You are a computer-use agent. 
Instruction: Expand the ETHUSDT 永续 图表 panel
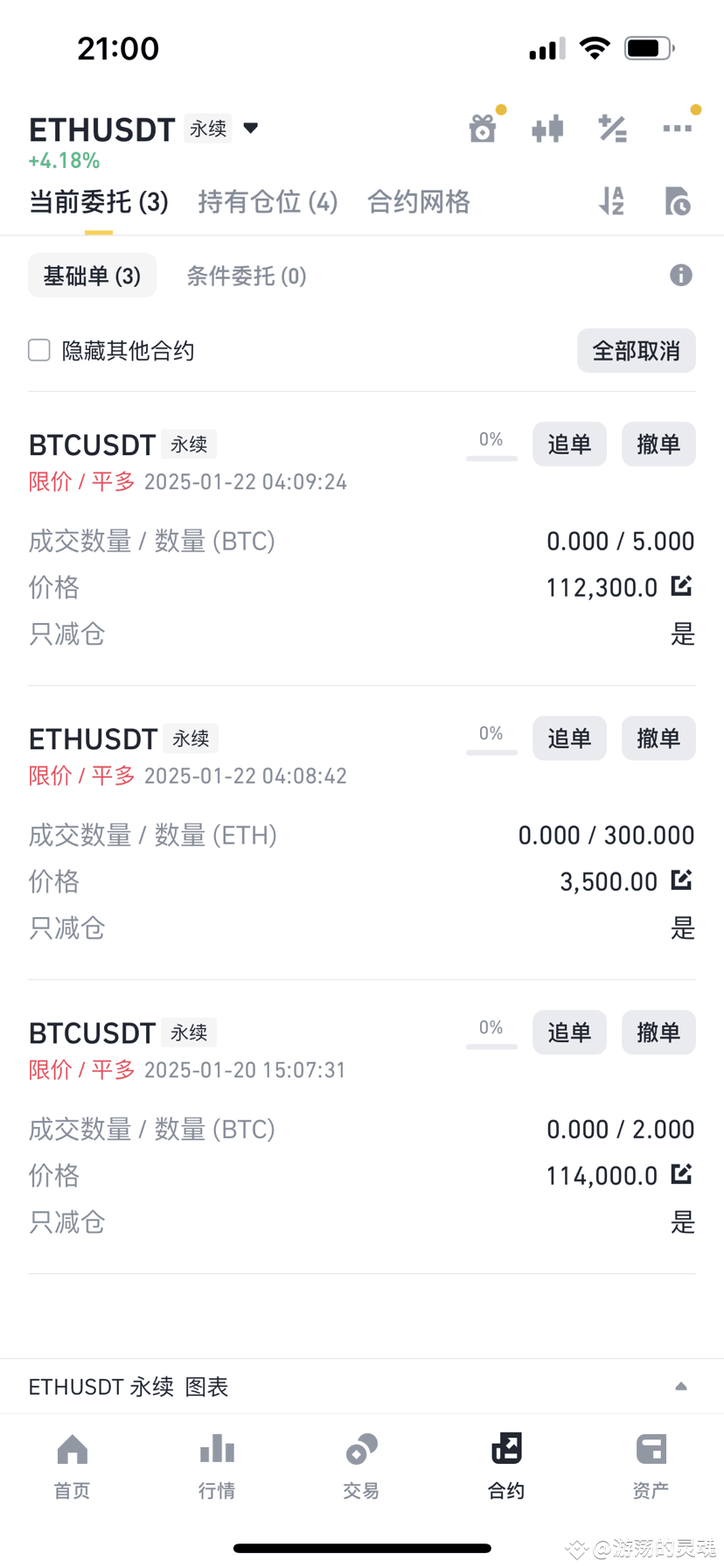362,1387
